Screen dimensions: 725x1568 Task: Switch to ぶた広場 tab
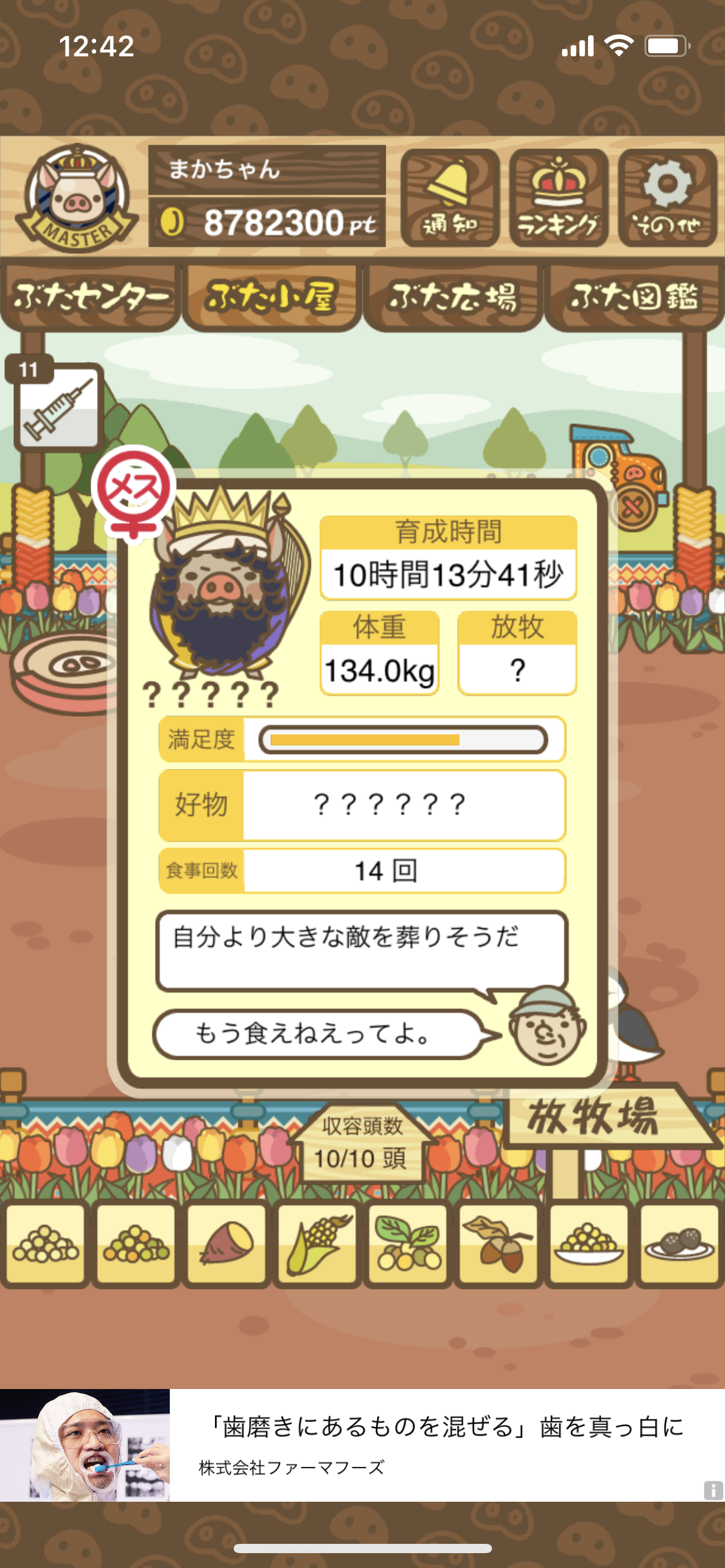pyautogui.click(x=452, y=298)
